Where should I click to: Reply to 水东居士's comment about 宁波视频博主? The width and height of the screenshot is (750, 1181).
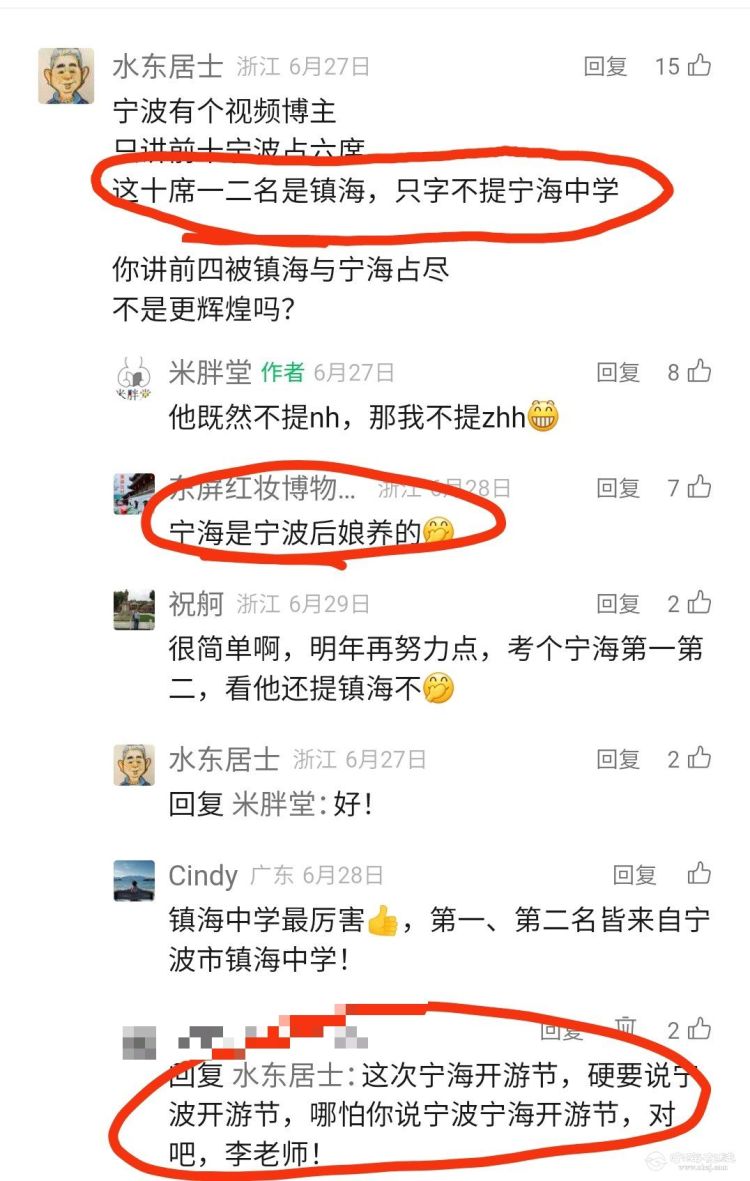coord(606,66)
